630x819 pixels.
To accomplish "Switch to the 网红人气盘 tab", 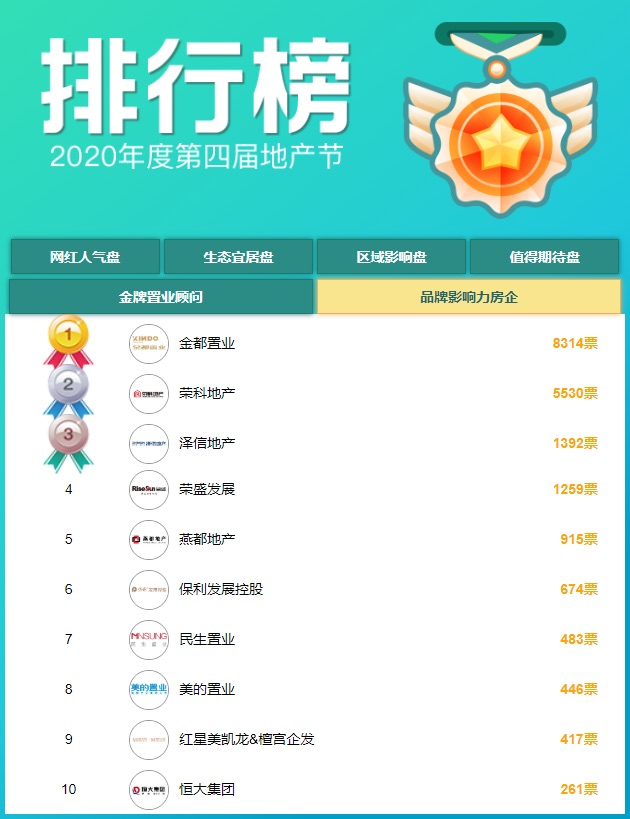I will 85,257.
